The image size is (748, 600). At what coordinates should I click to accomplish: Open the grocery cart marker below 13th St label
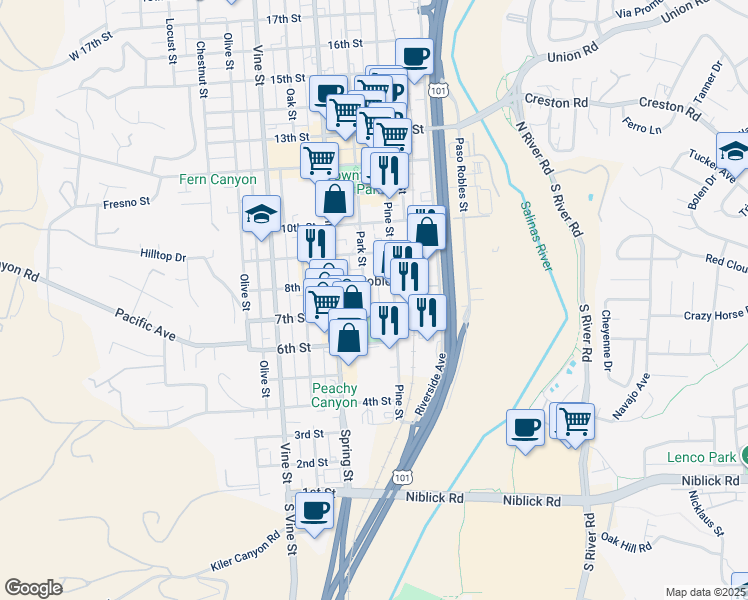pos(320,163)
